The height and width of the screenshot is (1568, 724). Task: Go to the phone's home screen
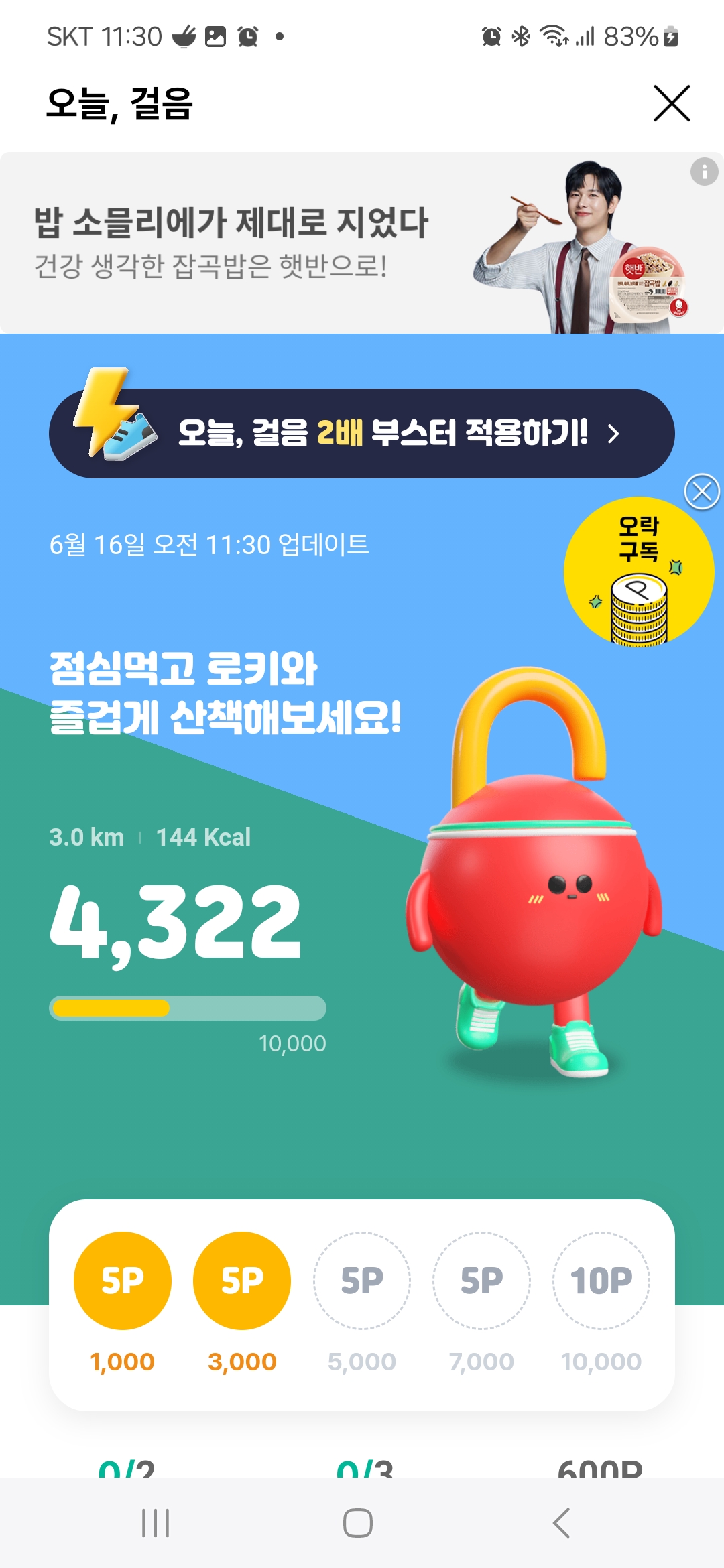point(358,1523)
